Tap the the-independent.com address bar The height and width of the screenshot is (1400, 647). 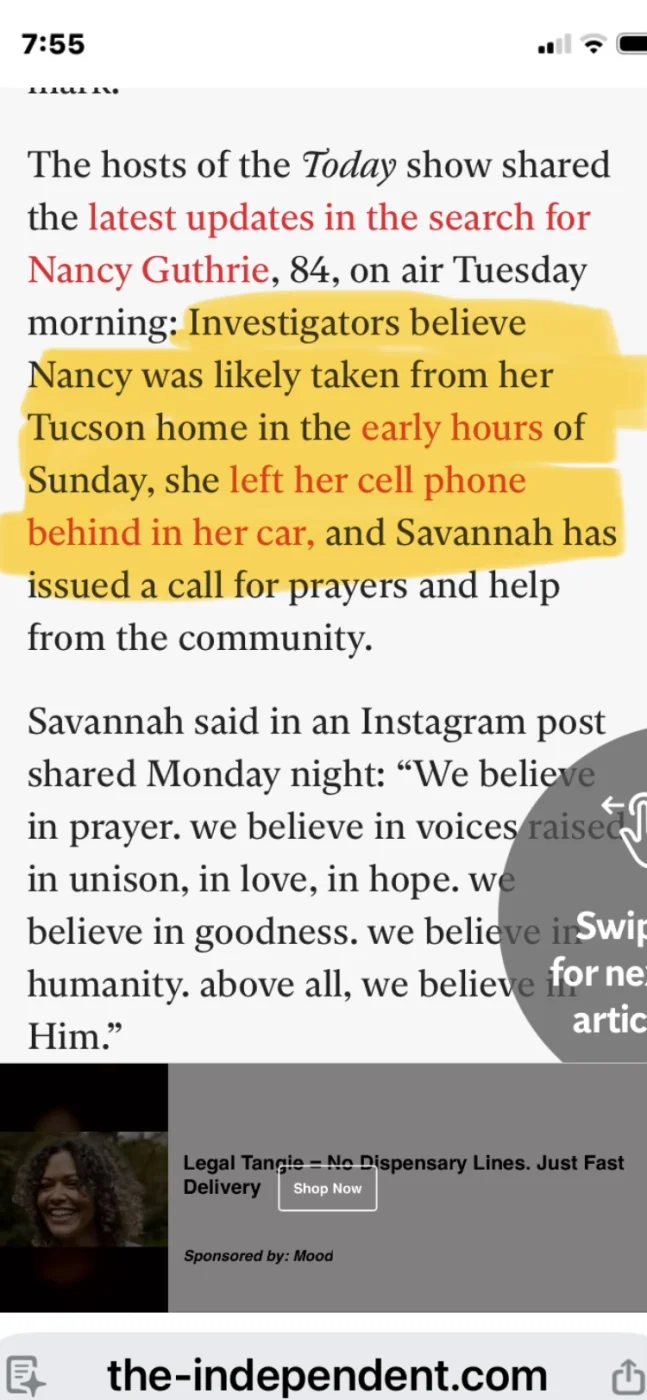pyautogui.click(x=326, y=1375)
